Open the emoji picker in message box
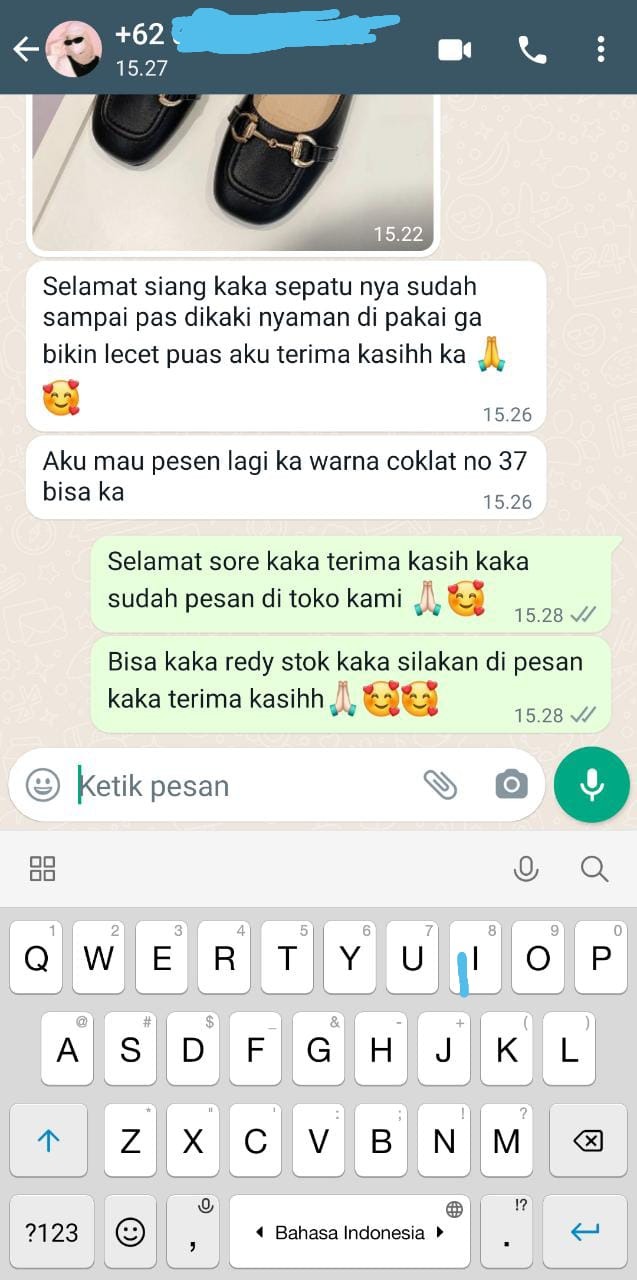 (42, 785)
